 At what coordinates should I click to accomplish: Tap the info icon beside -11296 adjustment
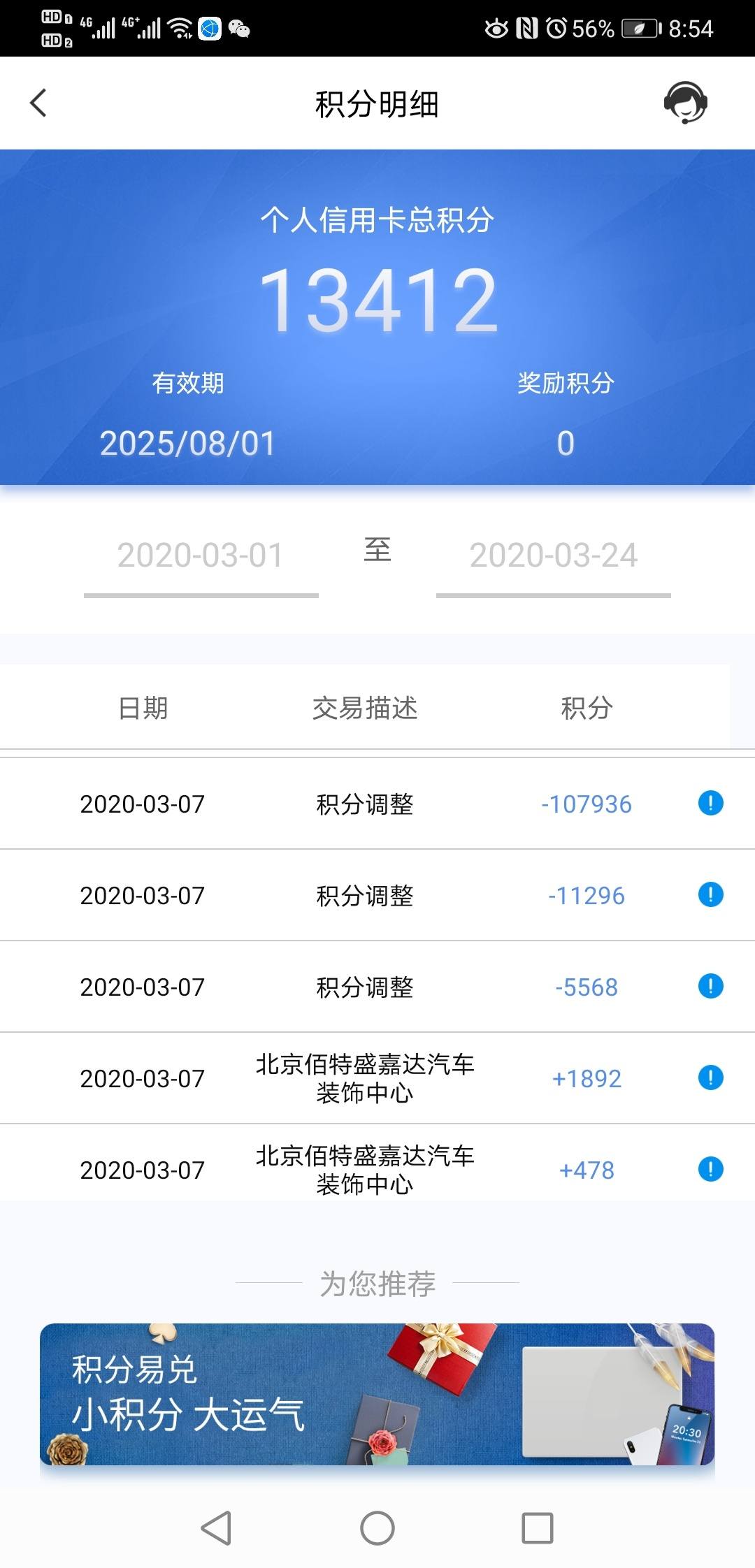point(710,894)
